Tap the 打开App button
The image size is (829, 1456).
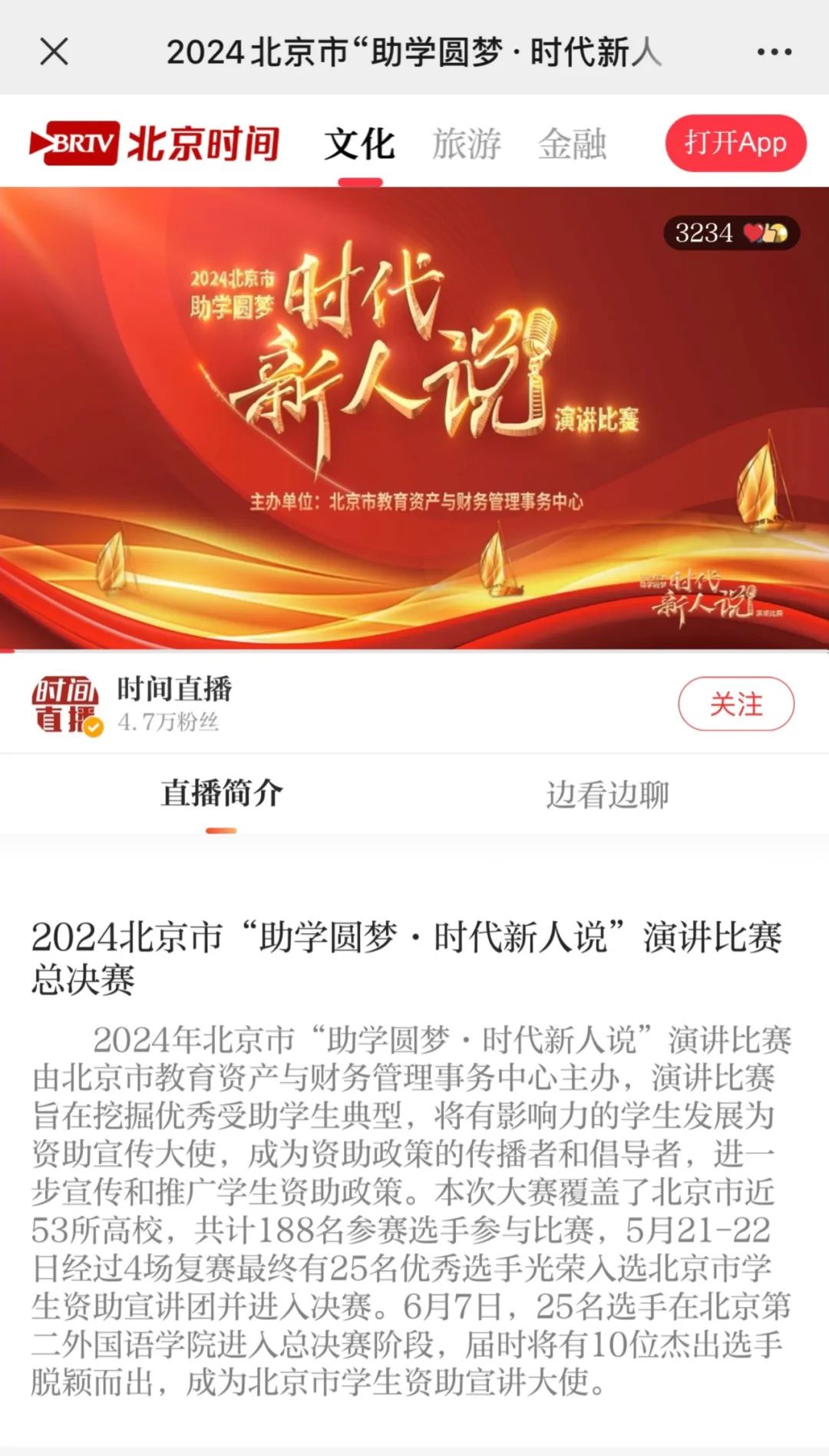pyautogui.click(x=735, y=143)
